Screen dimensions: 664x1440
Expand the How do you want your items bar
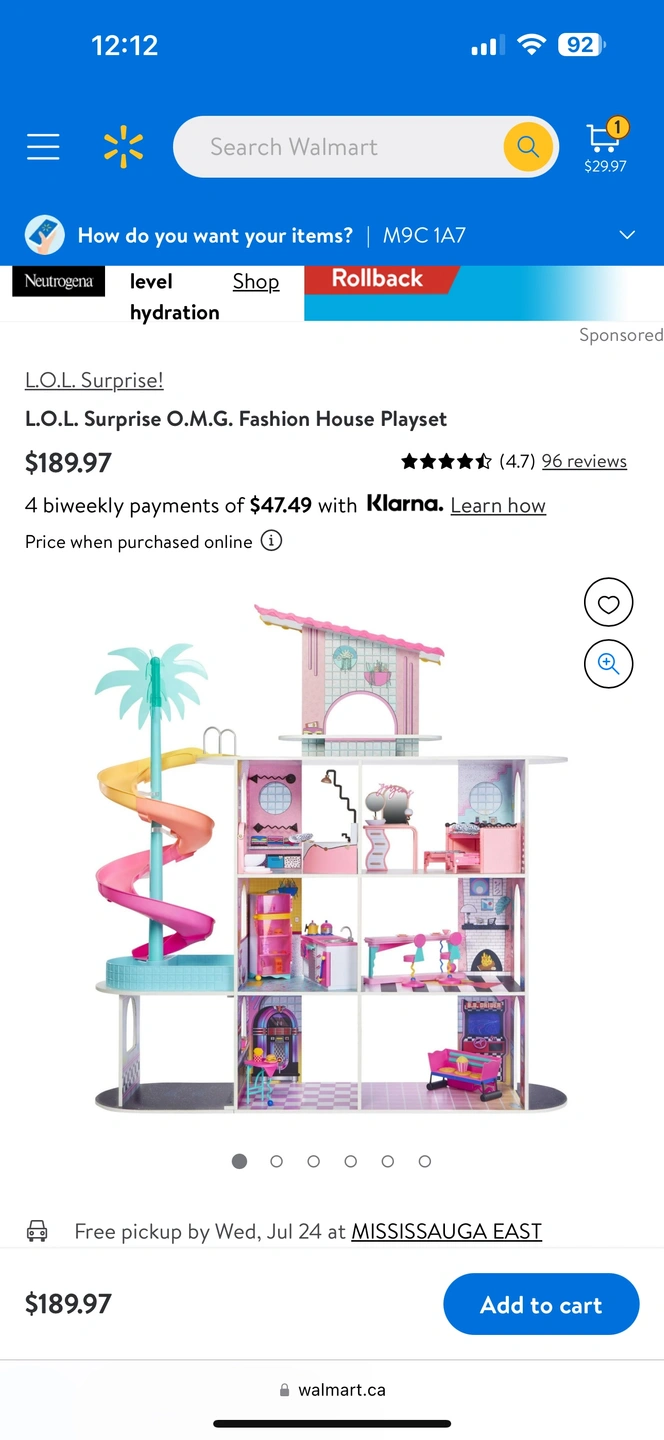[627, 235]
